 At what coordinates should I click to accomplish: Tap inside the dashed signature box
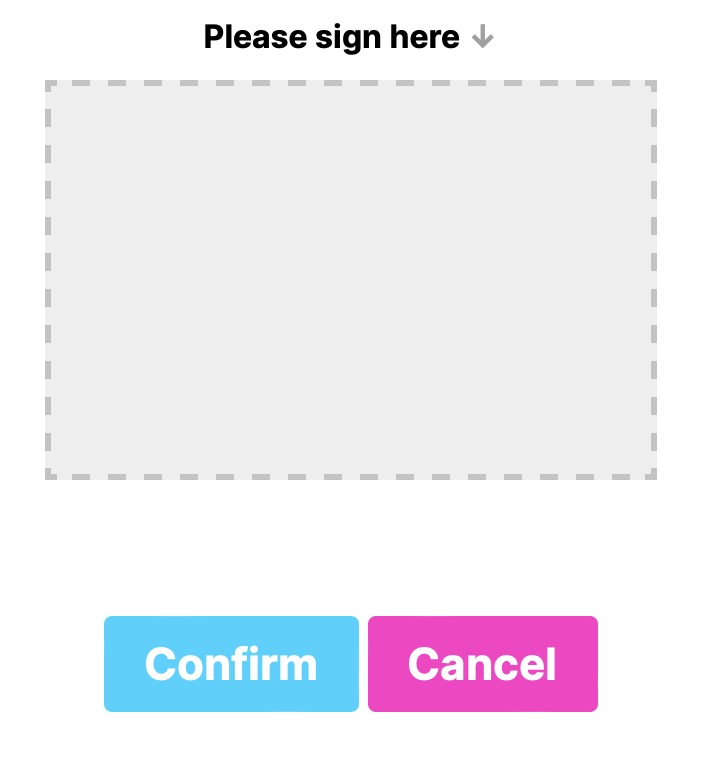(x=351, y=280)
